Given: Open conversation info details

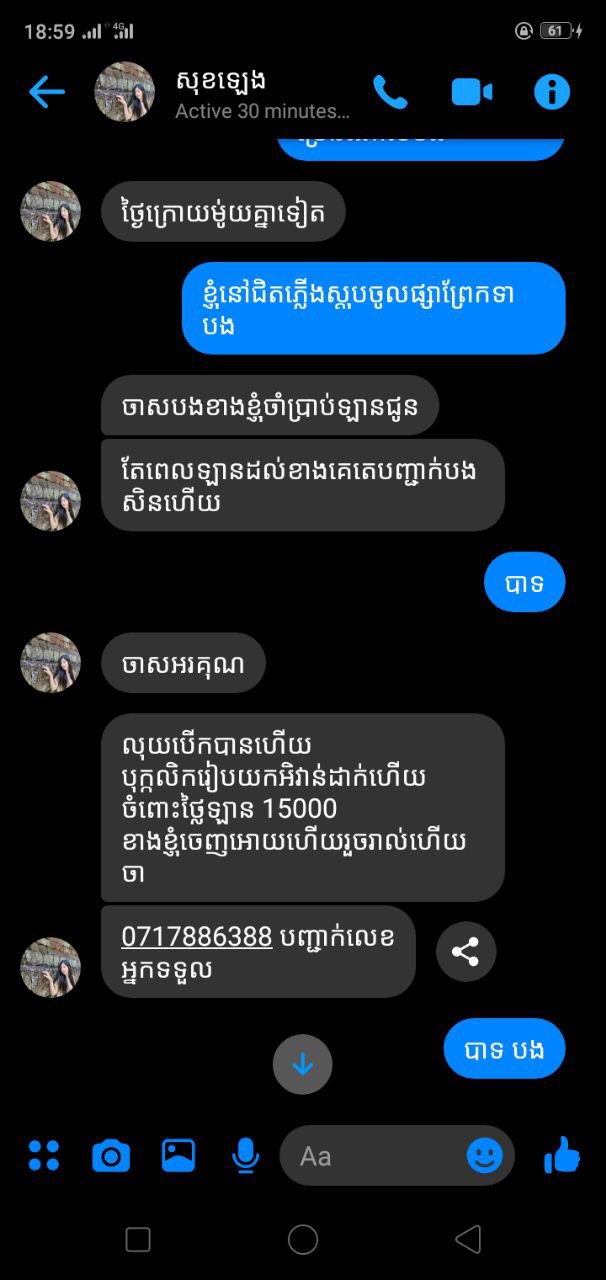Looking at the screenshot, I should pos(551,92).
